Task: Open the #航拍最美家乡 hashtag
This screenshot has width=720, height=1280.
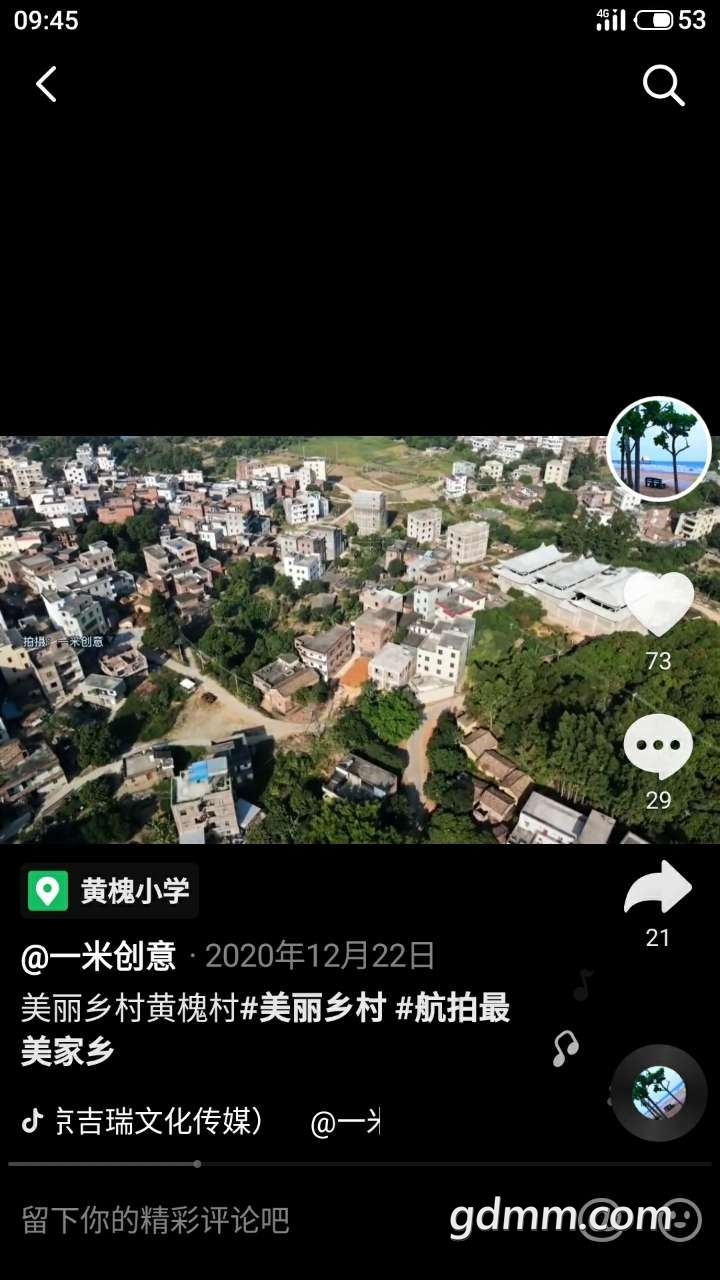Action: [x=453, y=1009]
